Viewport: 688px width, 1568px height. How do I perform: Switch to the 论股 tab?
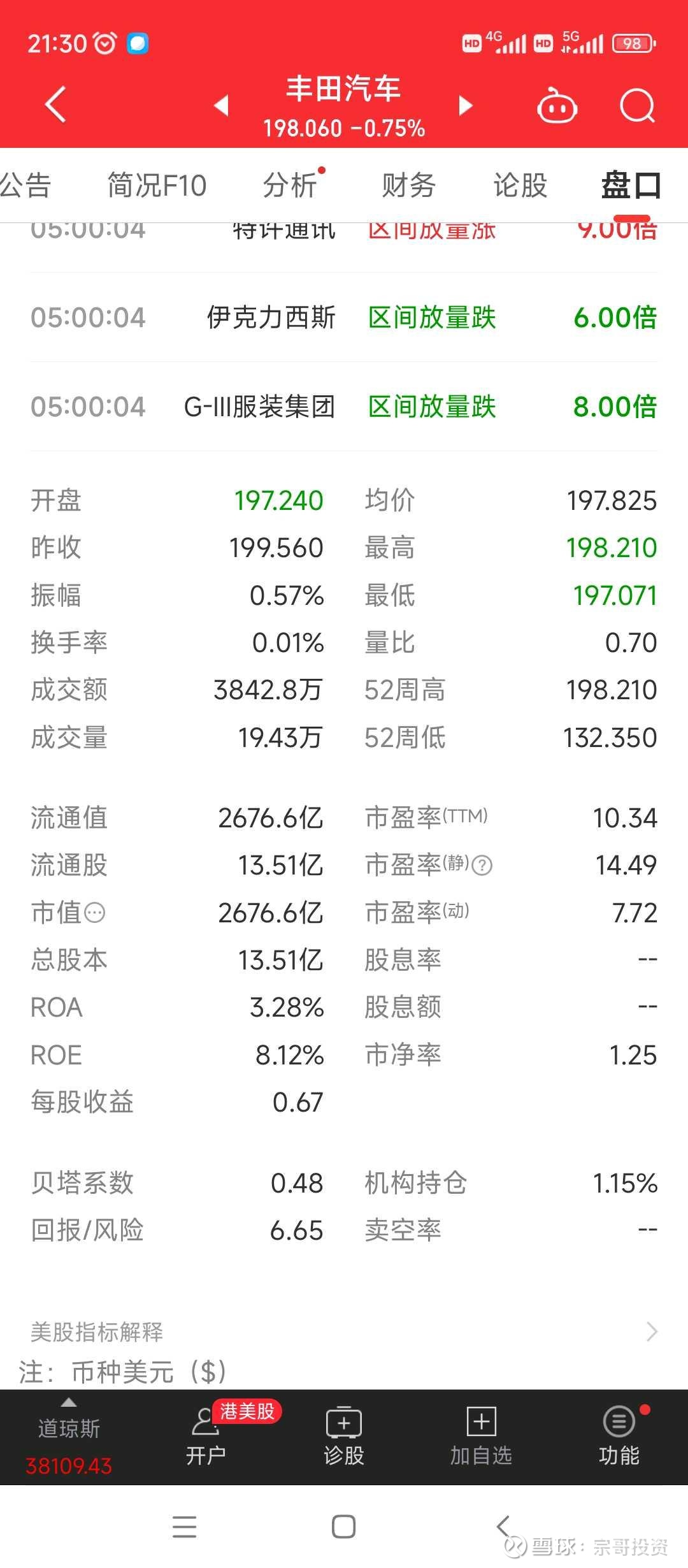point(520,185)
